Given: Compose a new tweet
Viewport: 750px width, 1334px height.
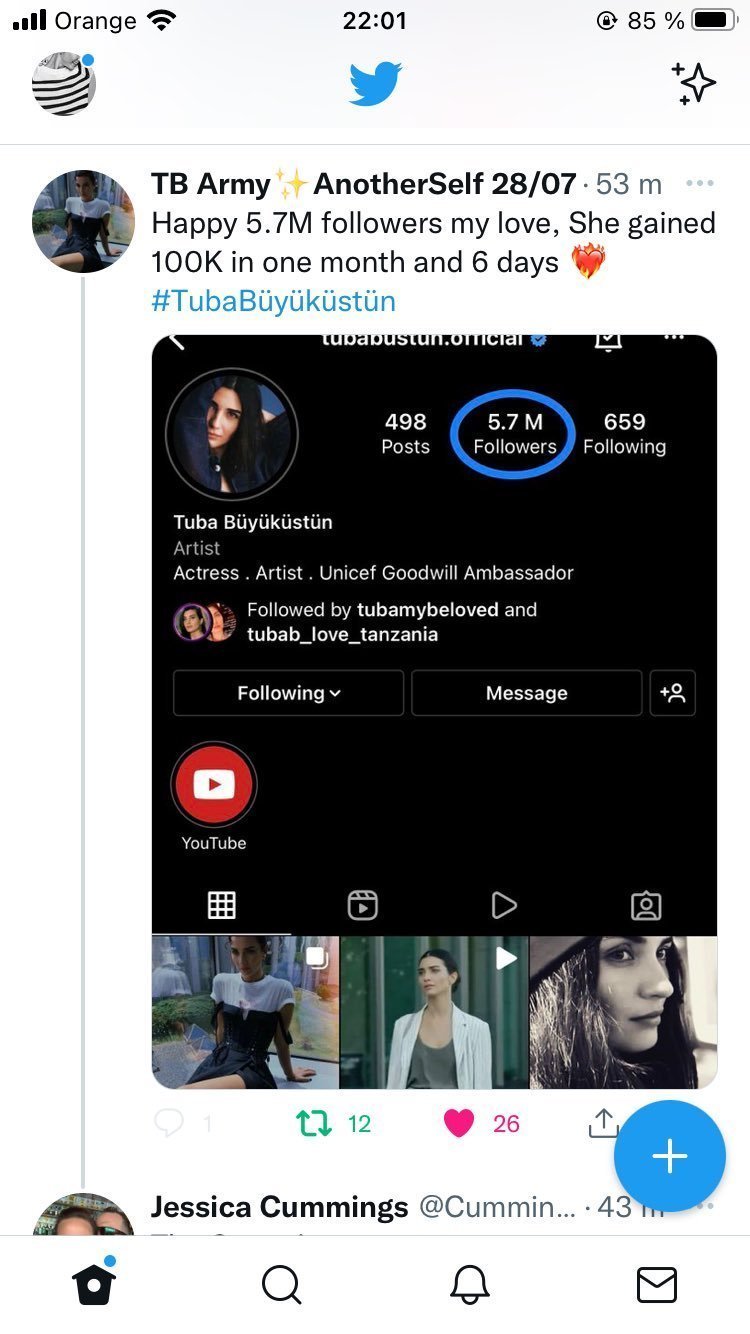Looking at the screenshot, I should coord(670,1156).
